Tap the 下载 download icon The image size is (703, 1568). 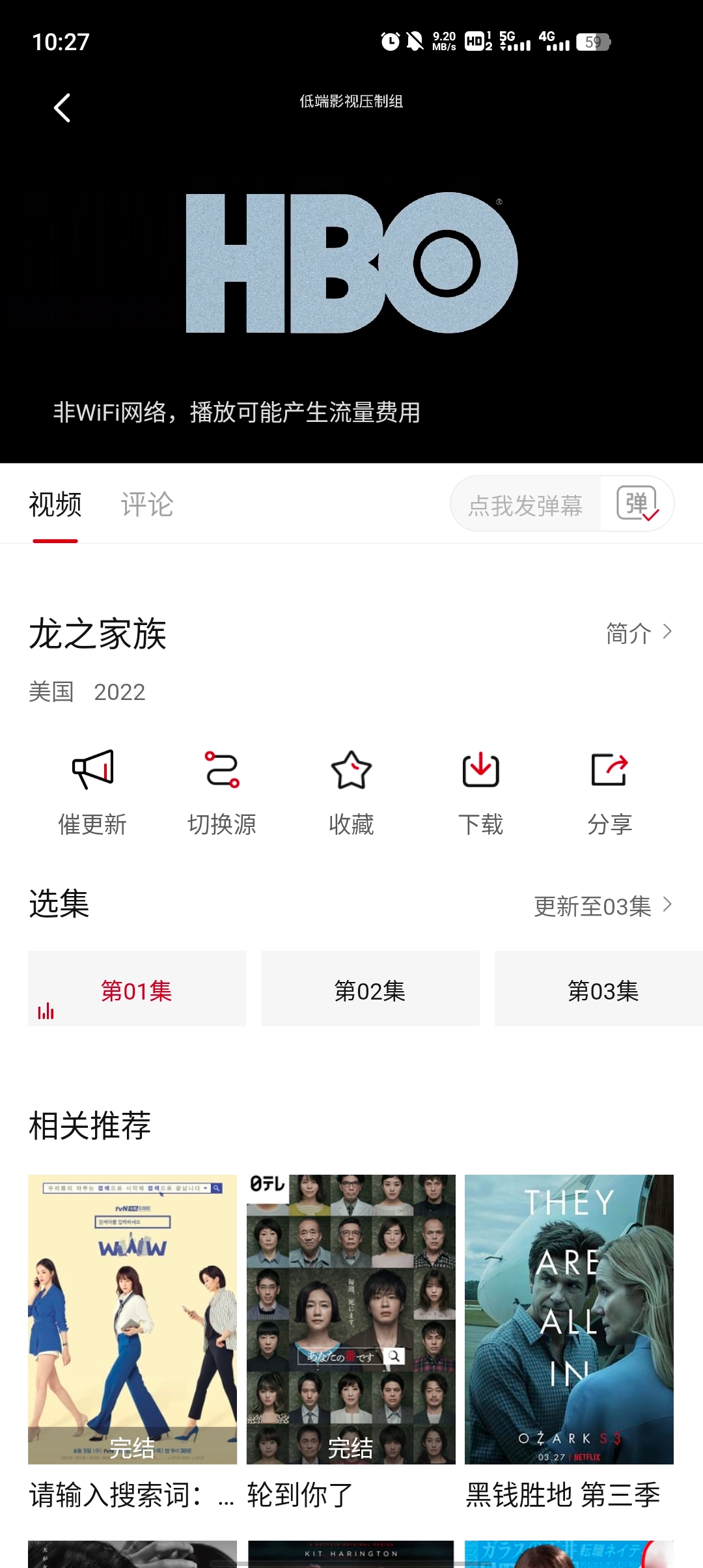click(480, 772)
